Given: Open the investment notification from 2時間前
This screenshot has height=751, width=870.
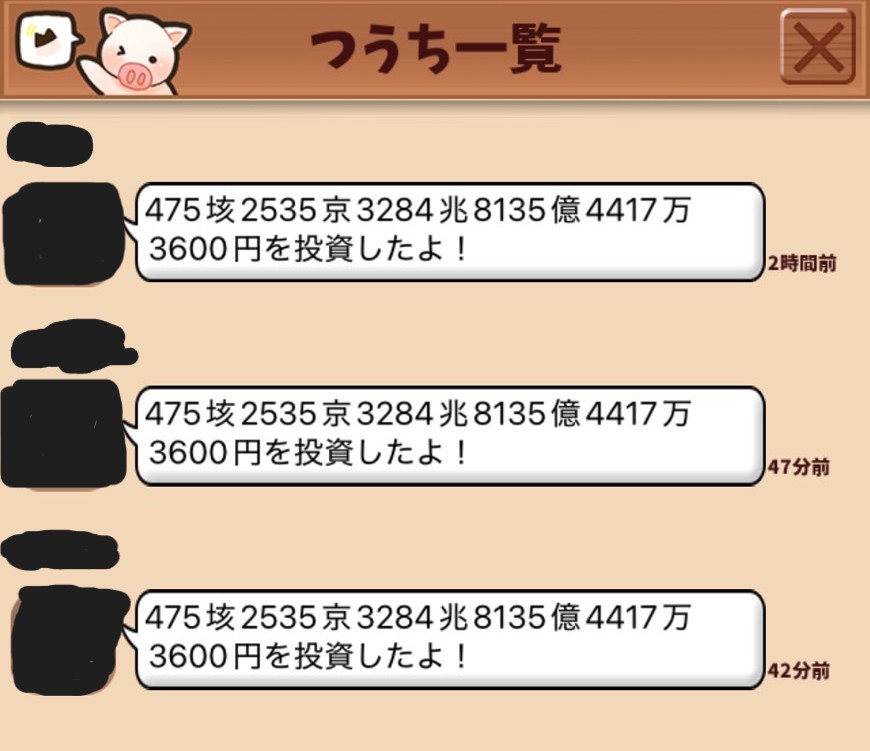Looking at the screenshot, I should click(x=449, y=231).
